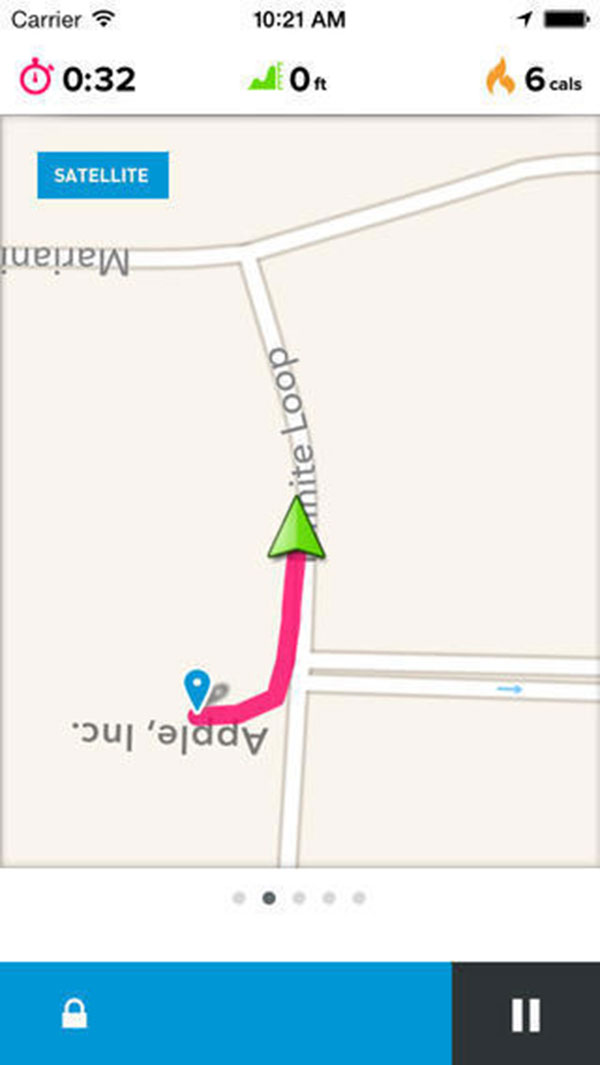Screen dimensions: 600x1065
Task: Lock the screen with the padlock button
Action: point(75,1014)
